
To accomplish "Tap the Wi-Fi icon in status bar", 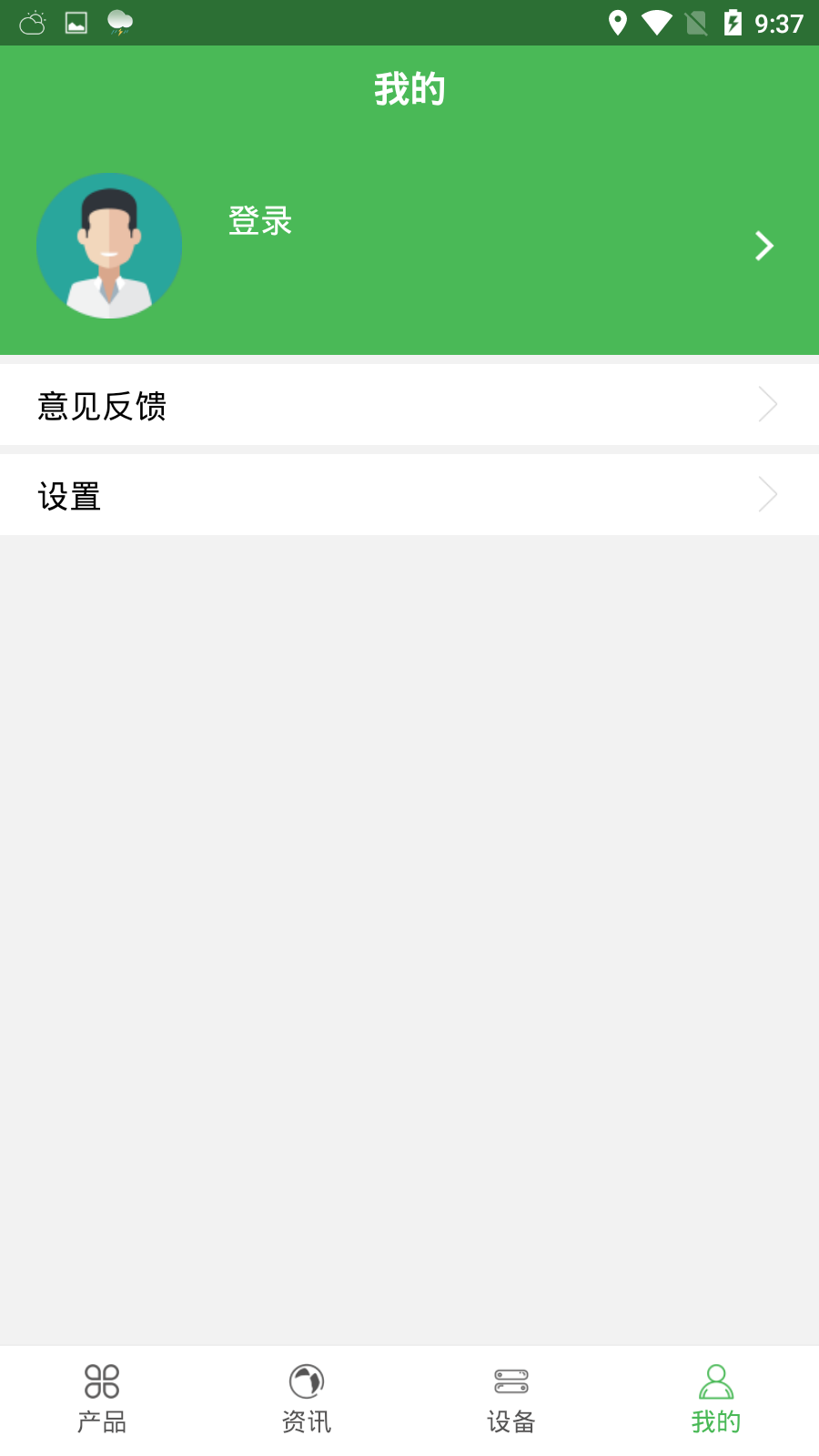I will click(657, 23).
